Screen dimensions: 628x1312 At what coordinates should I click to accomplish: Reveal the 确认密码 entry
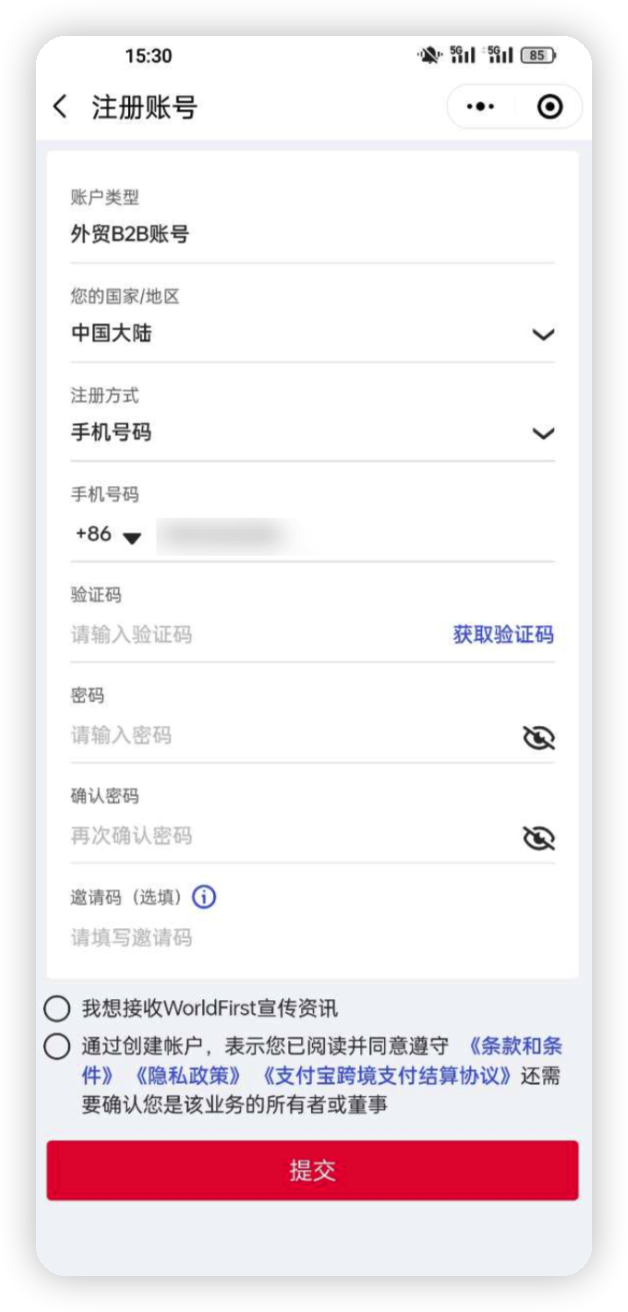tap(539, 838)
